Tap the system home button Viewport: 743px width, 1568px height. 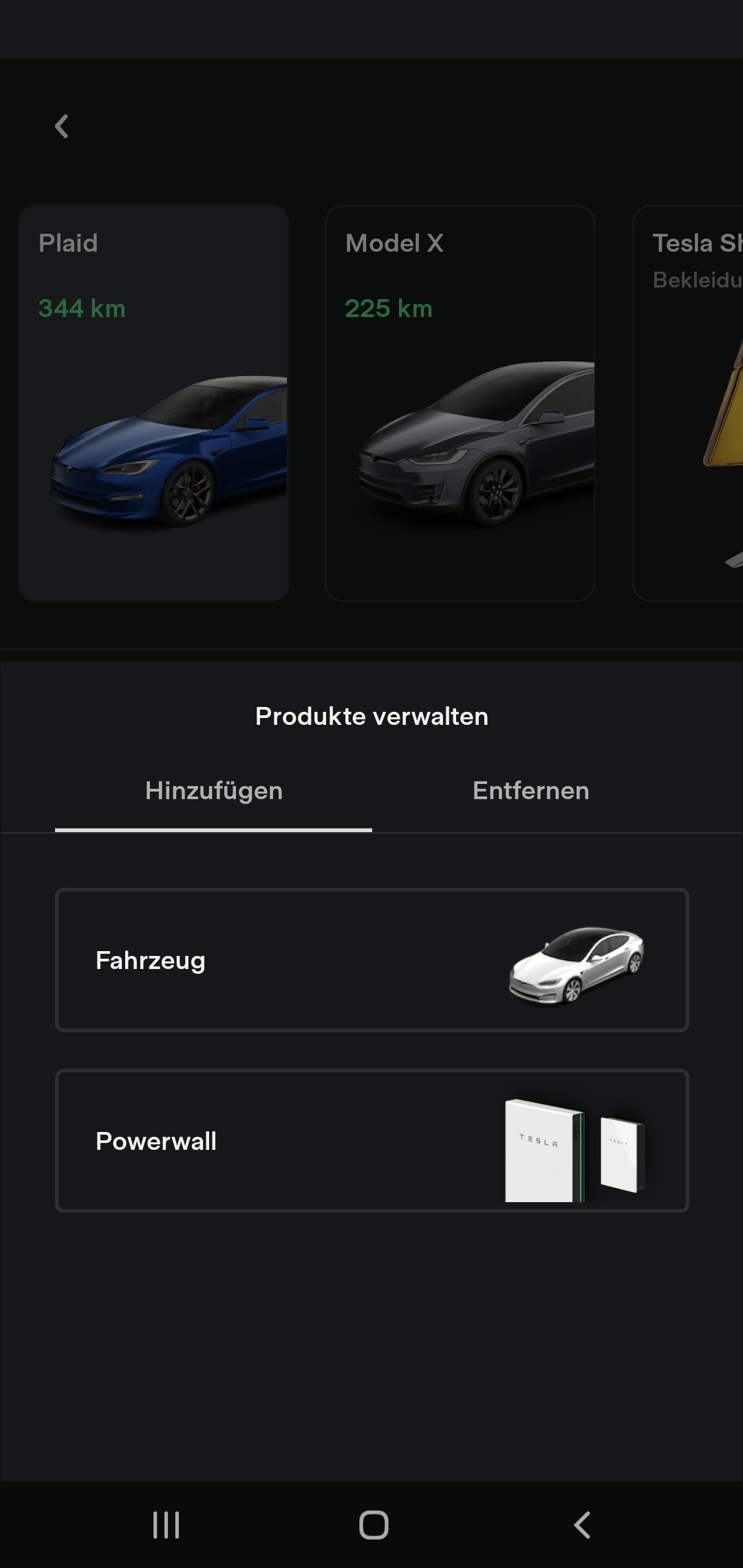pyautogui.click(x=374, y=1525)
